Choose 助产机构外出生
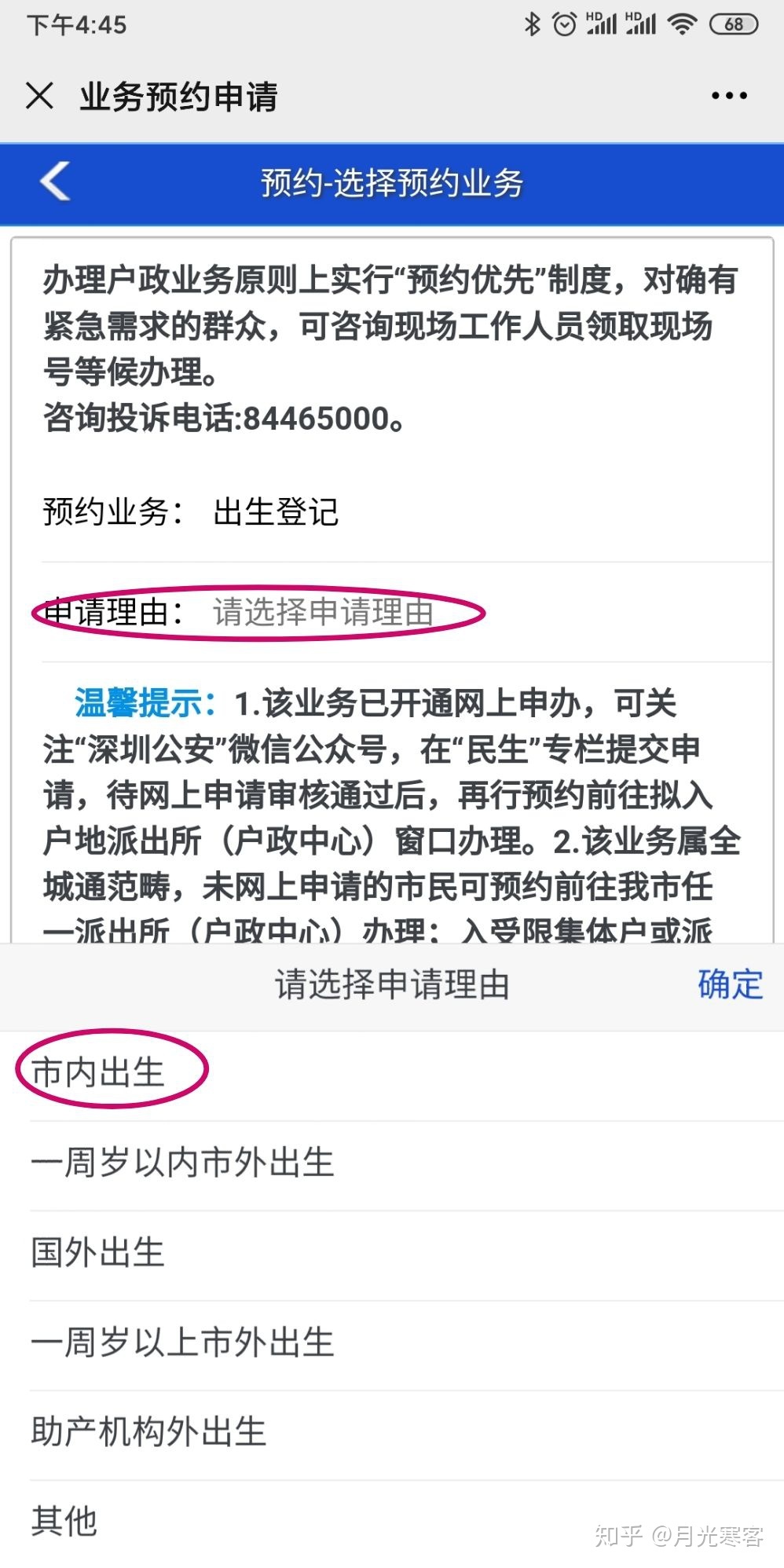 tap(149, 1432)
